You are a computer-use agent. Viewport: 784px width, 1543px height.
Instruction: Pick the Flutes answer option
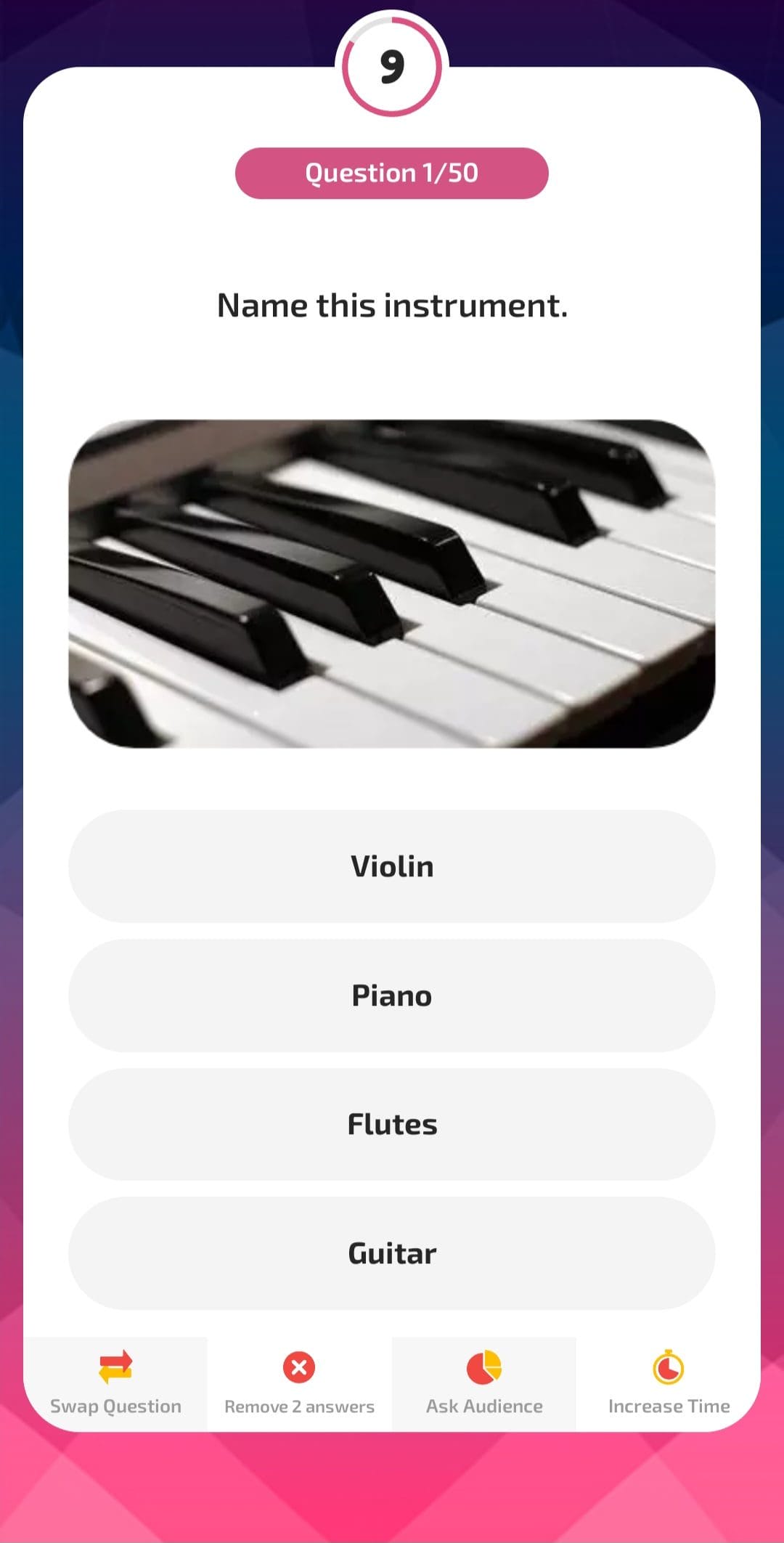click(392, 1124)
